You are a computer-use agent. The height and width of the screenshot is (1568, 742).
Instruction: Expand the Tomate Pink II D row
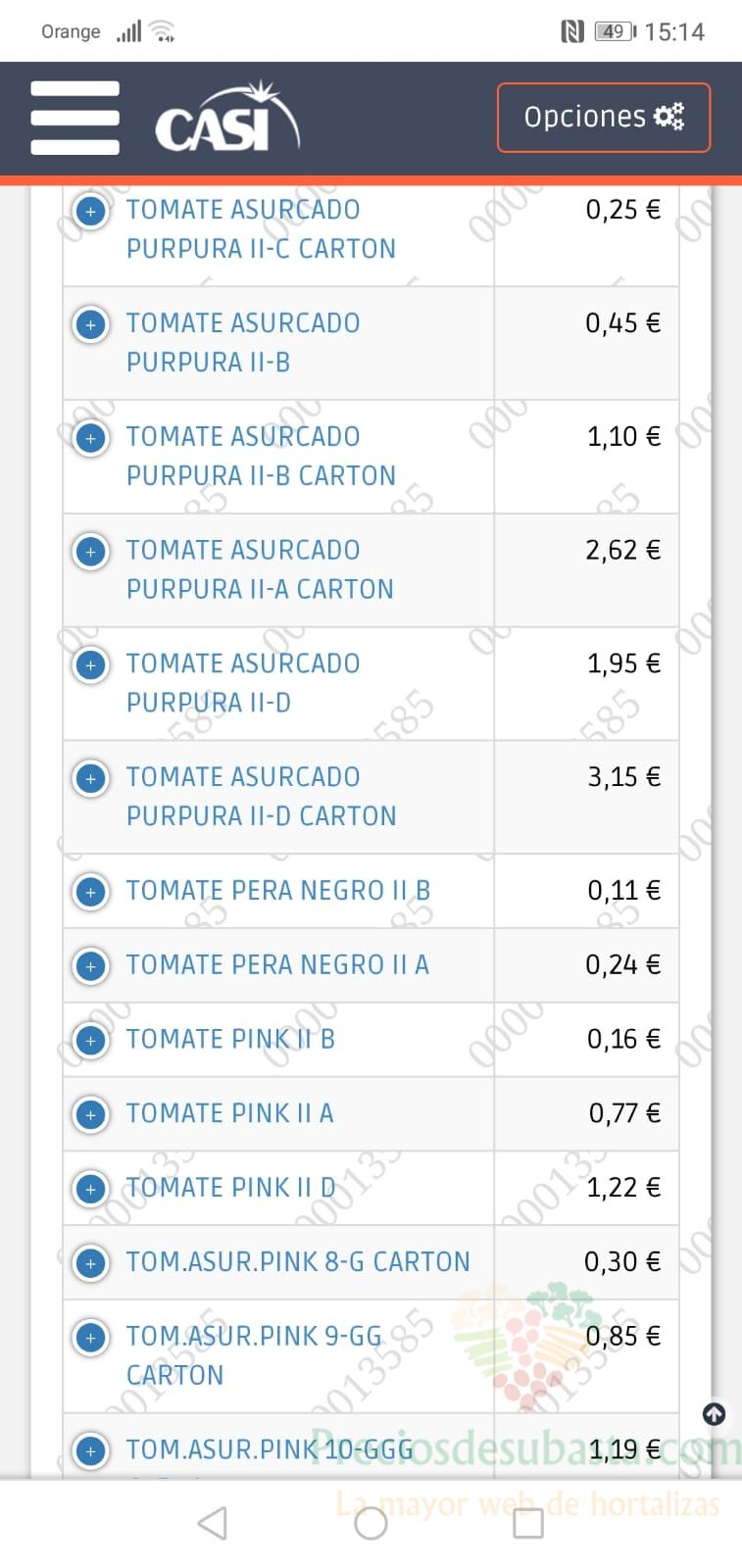[91, 1189]
